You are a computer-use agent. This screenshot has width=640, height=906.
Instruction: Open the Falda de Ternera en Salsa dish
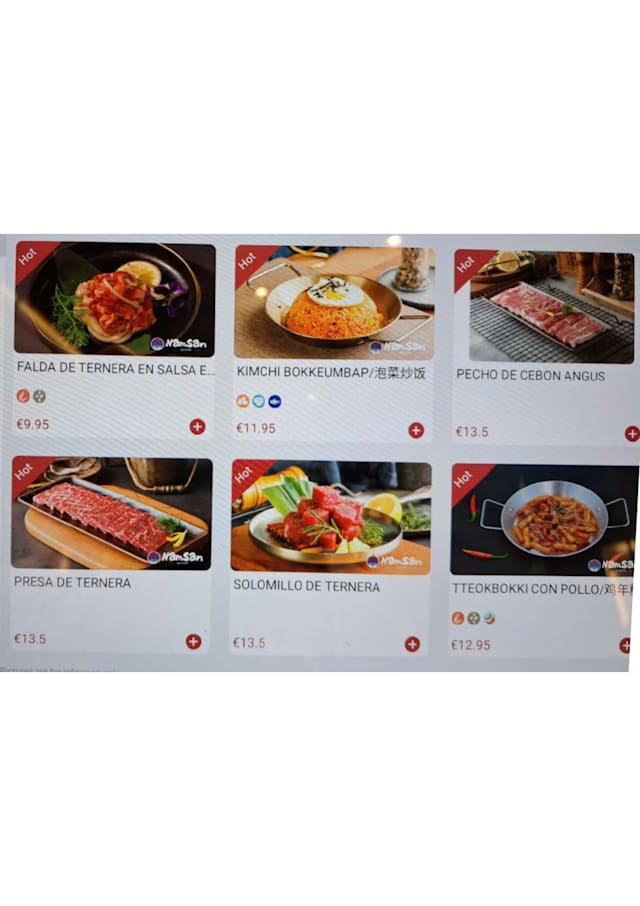click(115, 300)
